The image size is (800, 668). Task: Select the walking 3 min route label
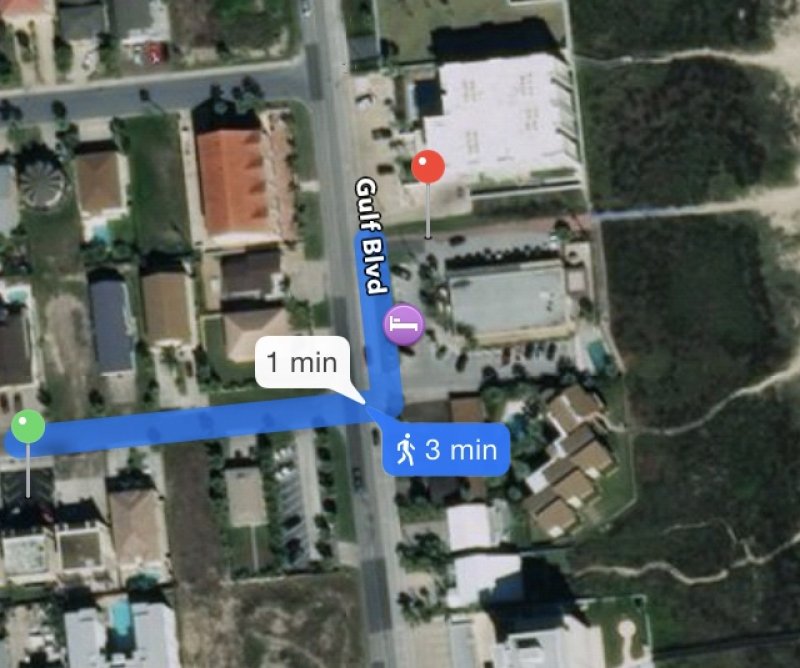point(447,450)
